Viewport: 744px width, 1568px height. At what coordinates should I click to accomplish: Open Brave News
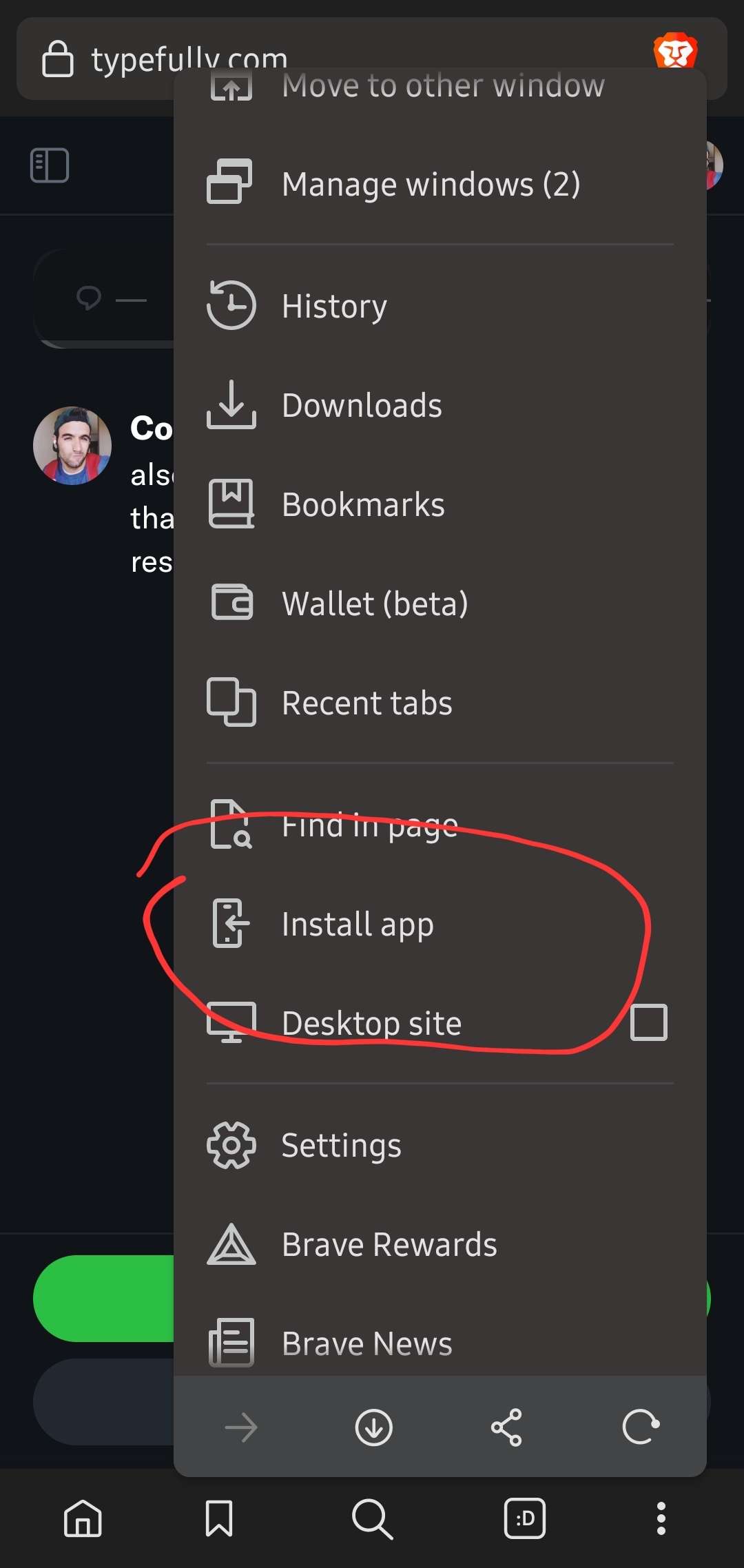click(366, 1343)
